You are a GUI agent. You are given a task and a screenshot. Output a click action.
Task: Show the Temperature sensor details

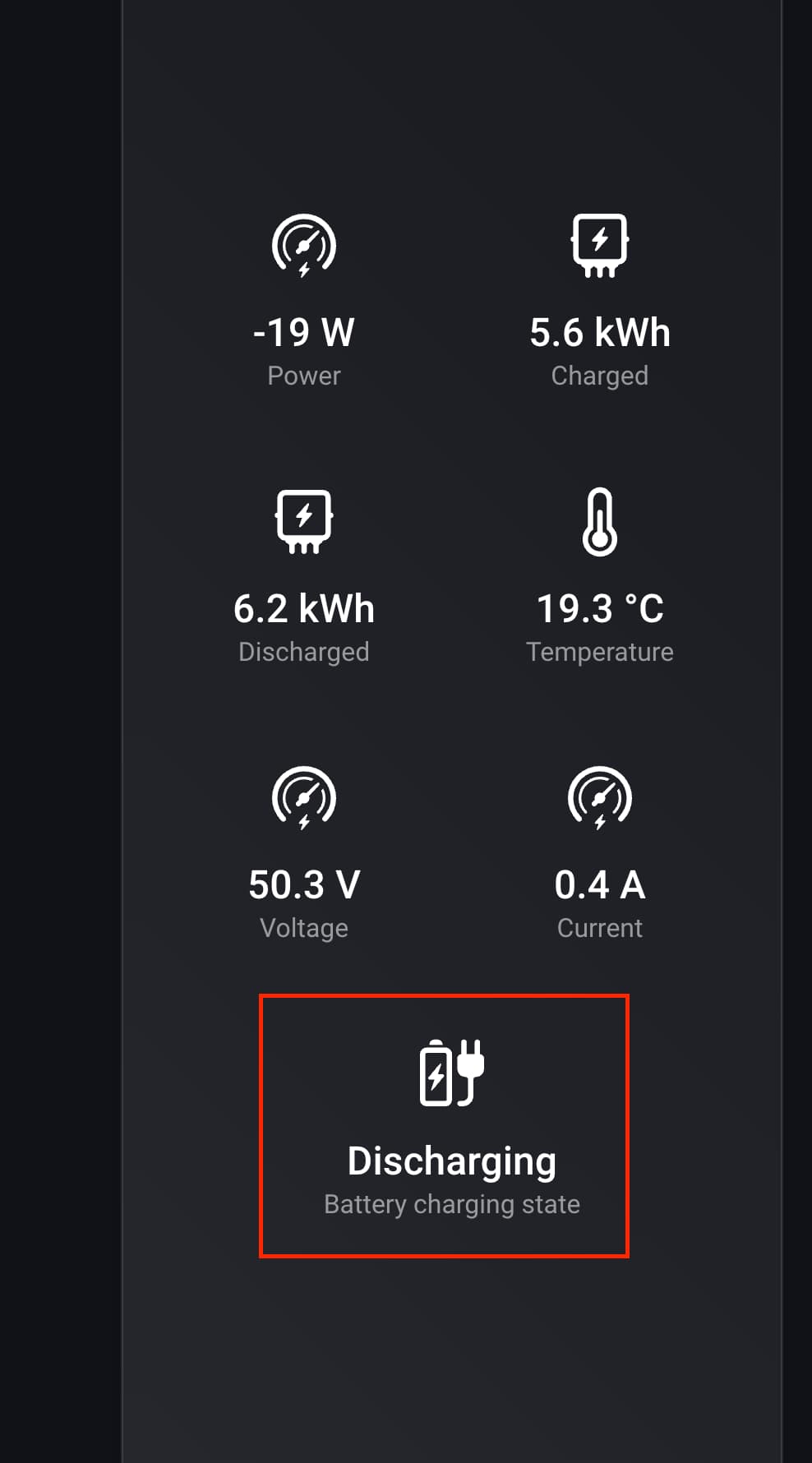pyautogui.click(x=600, y=577)
